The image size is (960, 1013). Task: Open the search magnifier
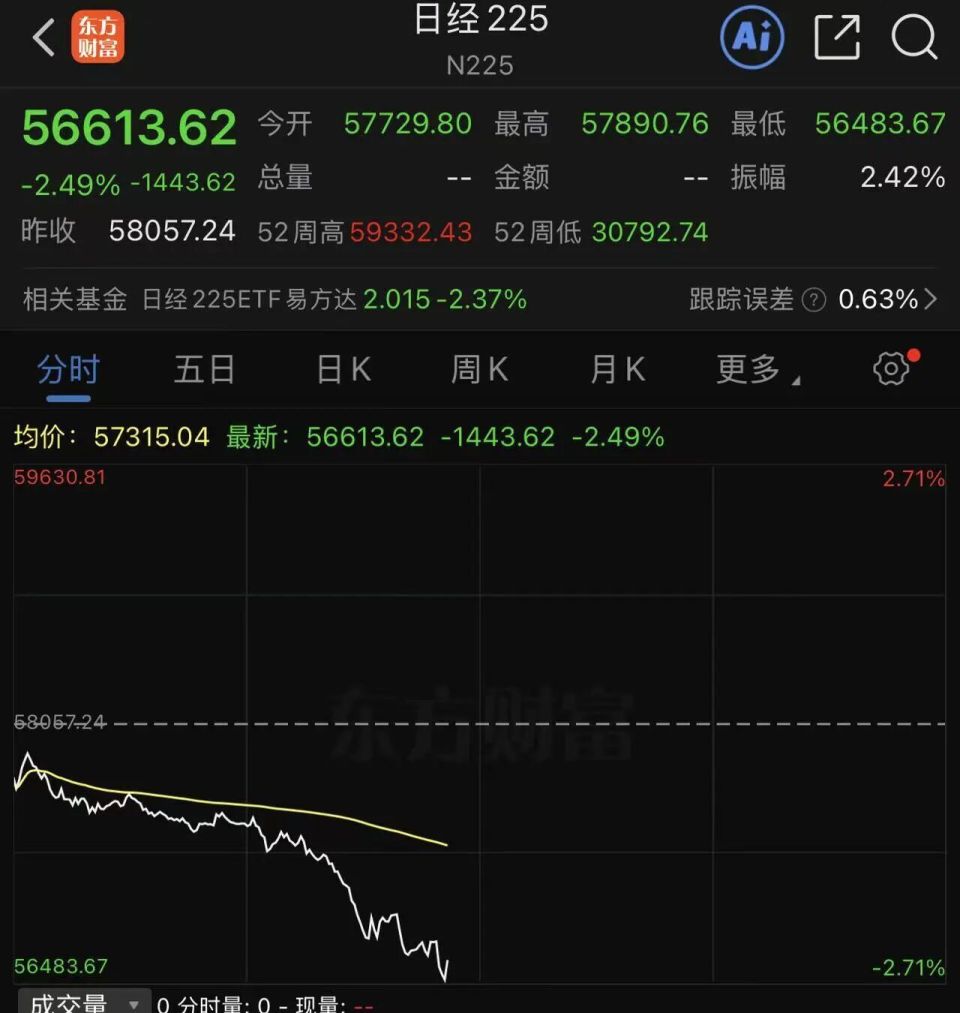click(913, 38)
